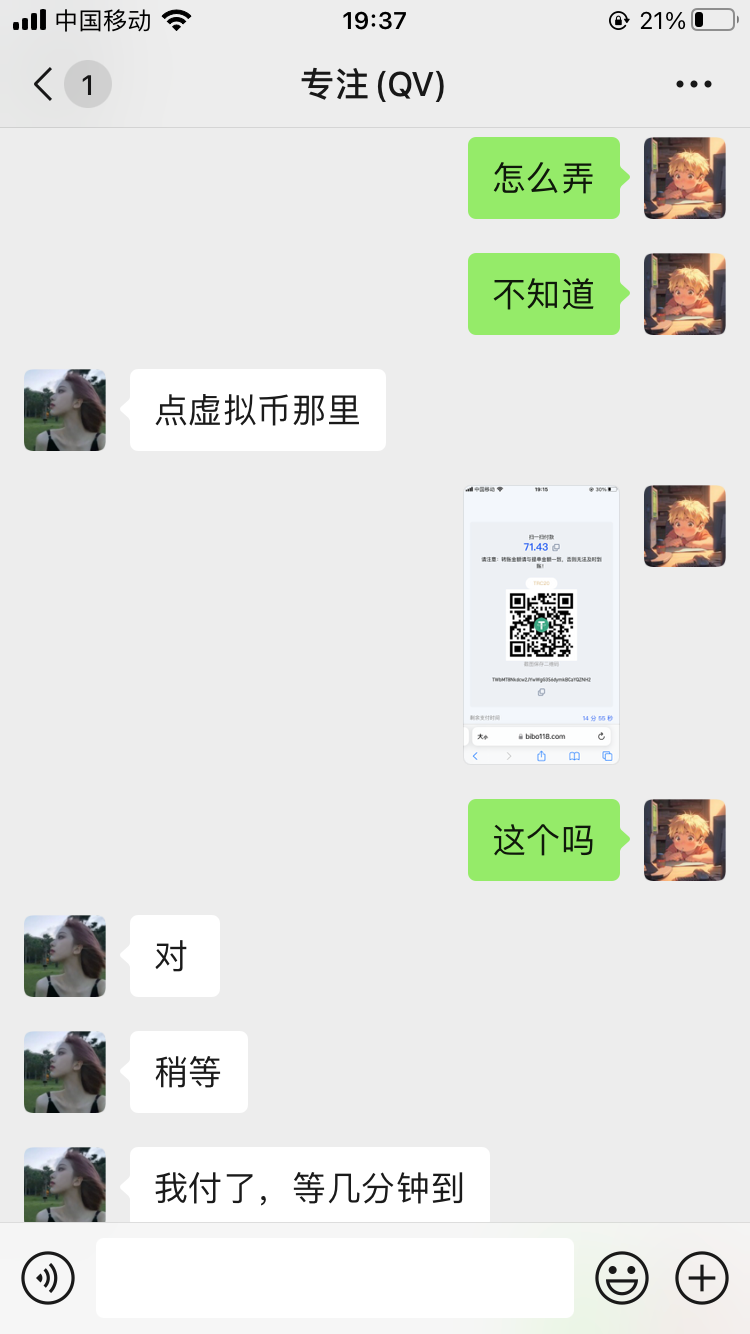Focus the message text field
The height and width of the screenshot is (1334, 750).
334,1278
